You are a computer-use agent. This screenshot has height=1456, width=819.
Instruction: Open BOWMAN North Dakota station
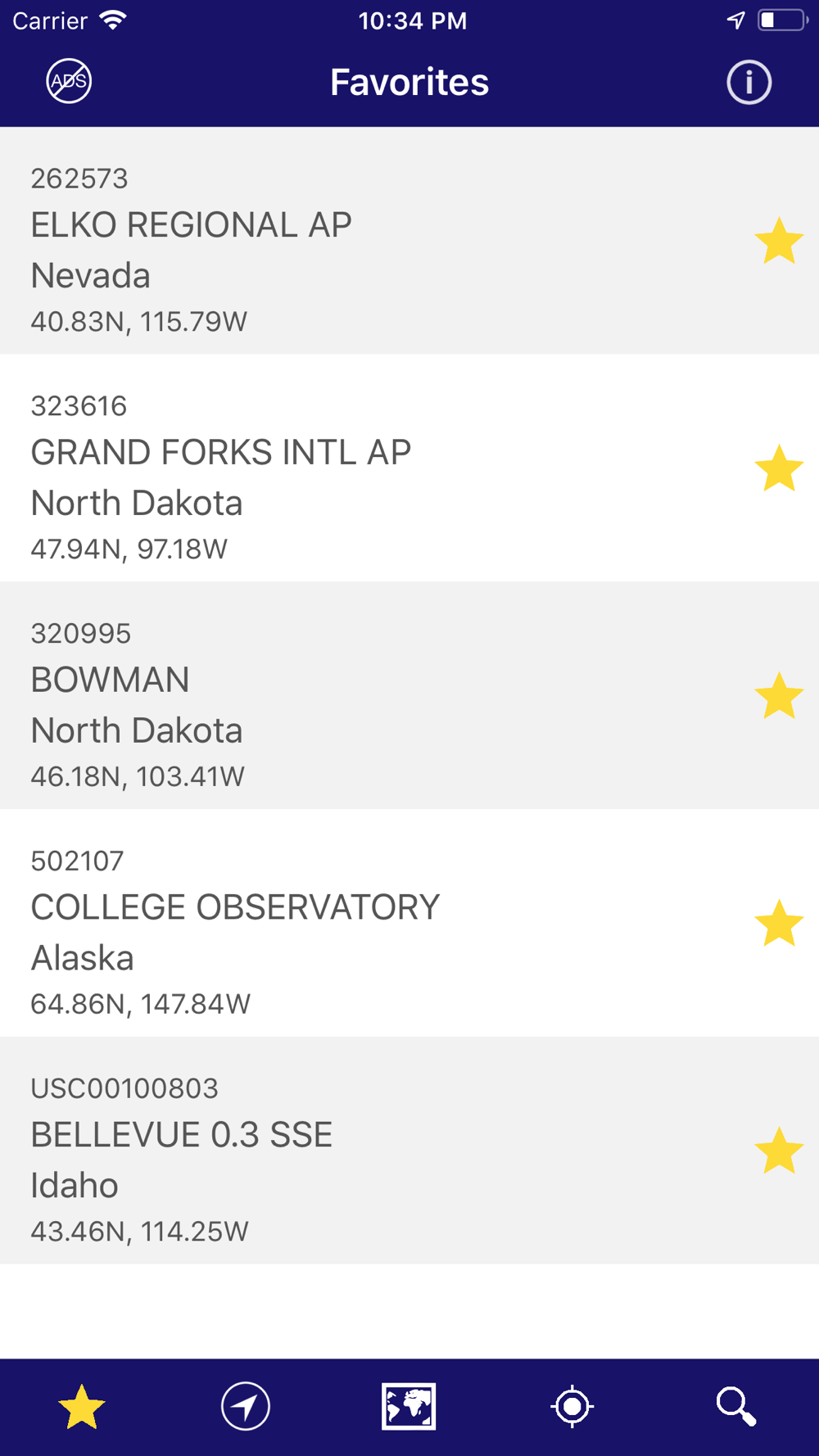click(409, 696)
